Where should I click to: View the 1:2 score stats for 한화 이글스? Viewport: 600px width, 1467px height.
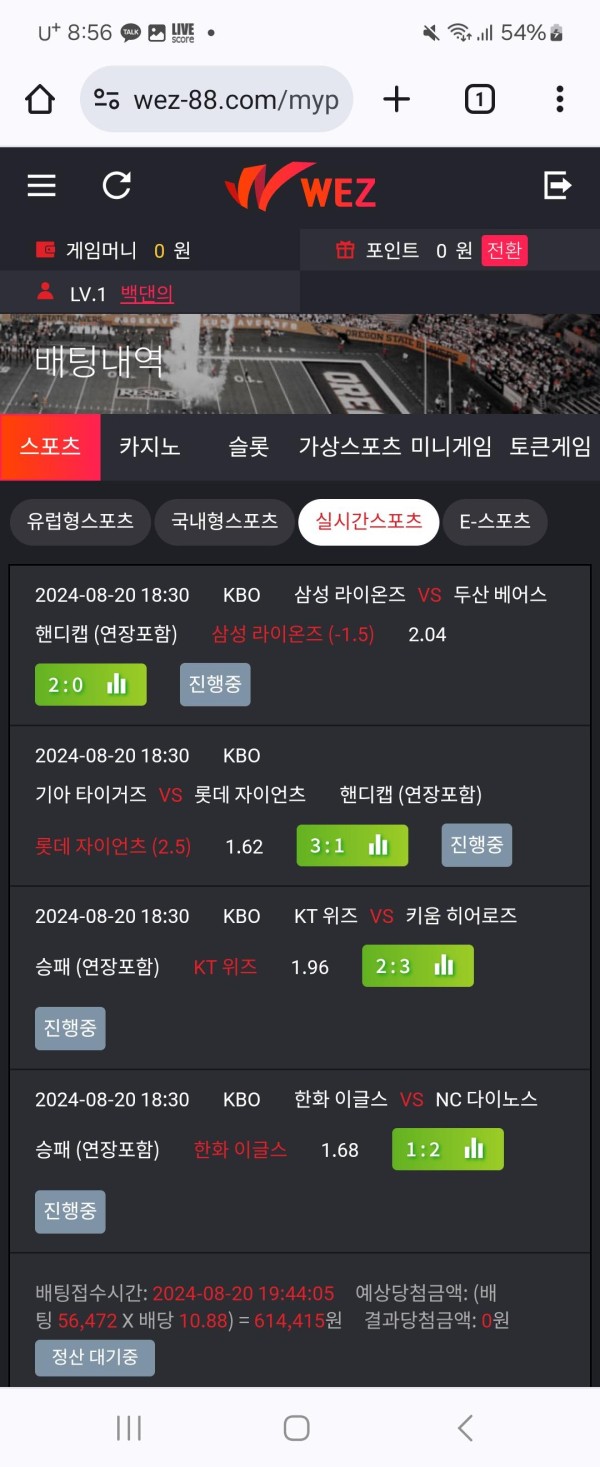[x=447, y=1149]
